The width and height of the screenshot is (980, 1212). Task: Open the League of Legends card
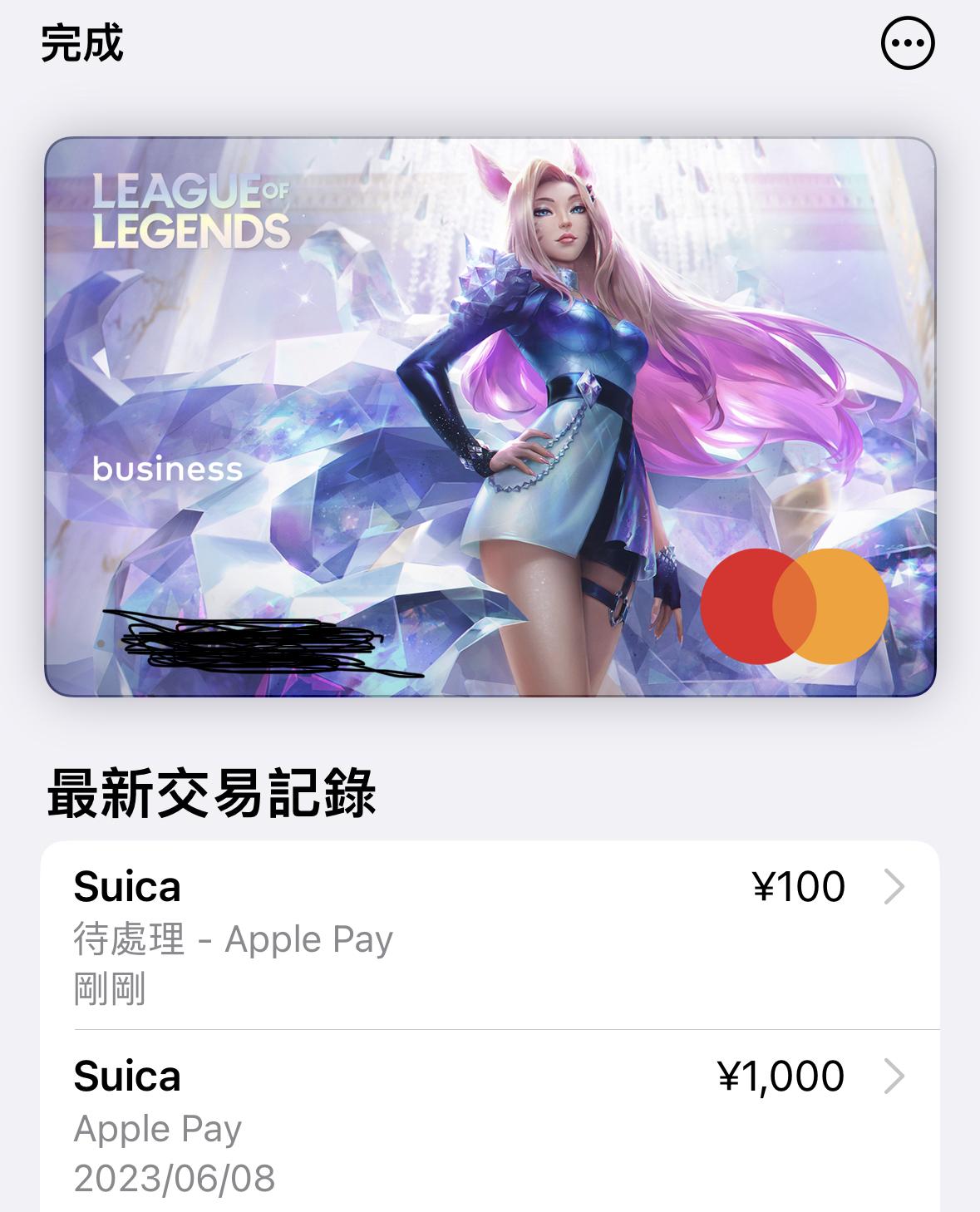point(490,416)
